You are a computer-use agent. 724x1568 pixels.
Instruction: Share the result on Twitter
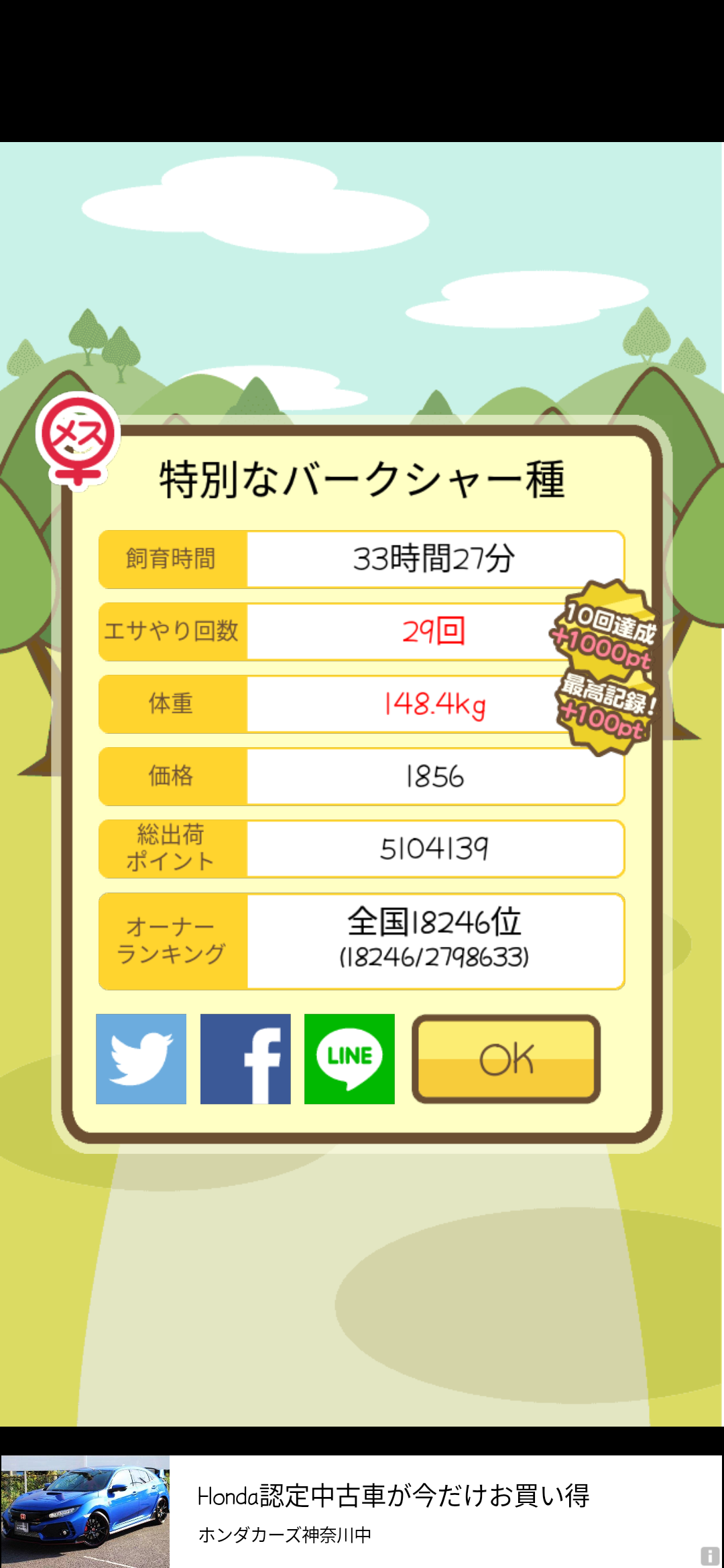point(141,1059)
